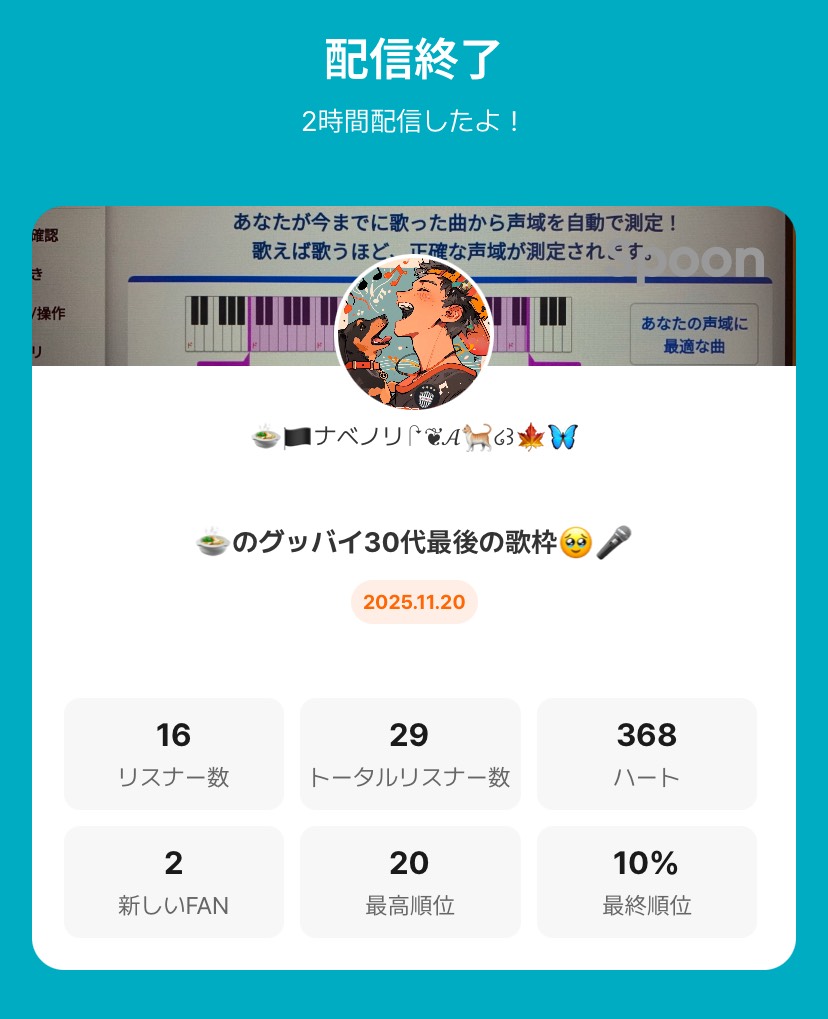View the 368 ハート stat card
This screenshot has height=1019, width=828.
[x=646, y=753]
